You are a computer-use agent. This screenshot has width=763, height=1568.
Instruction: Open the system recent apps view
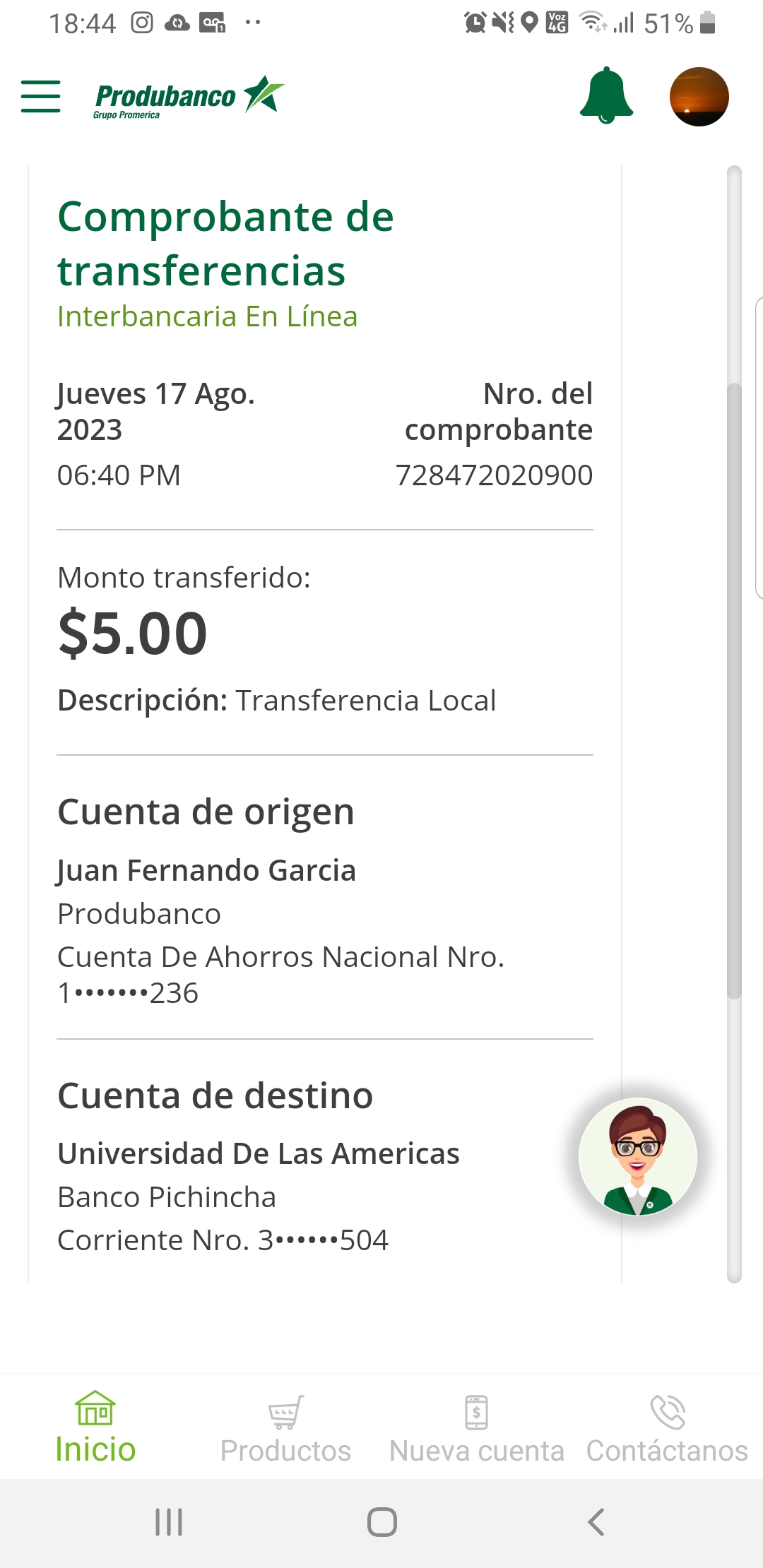(x=169, y=1521)
